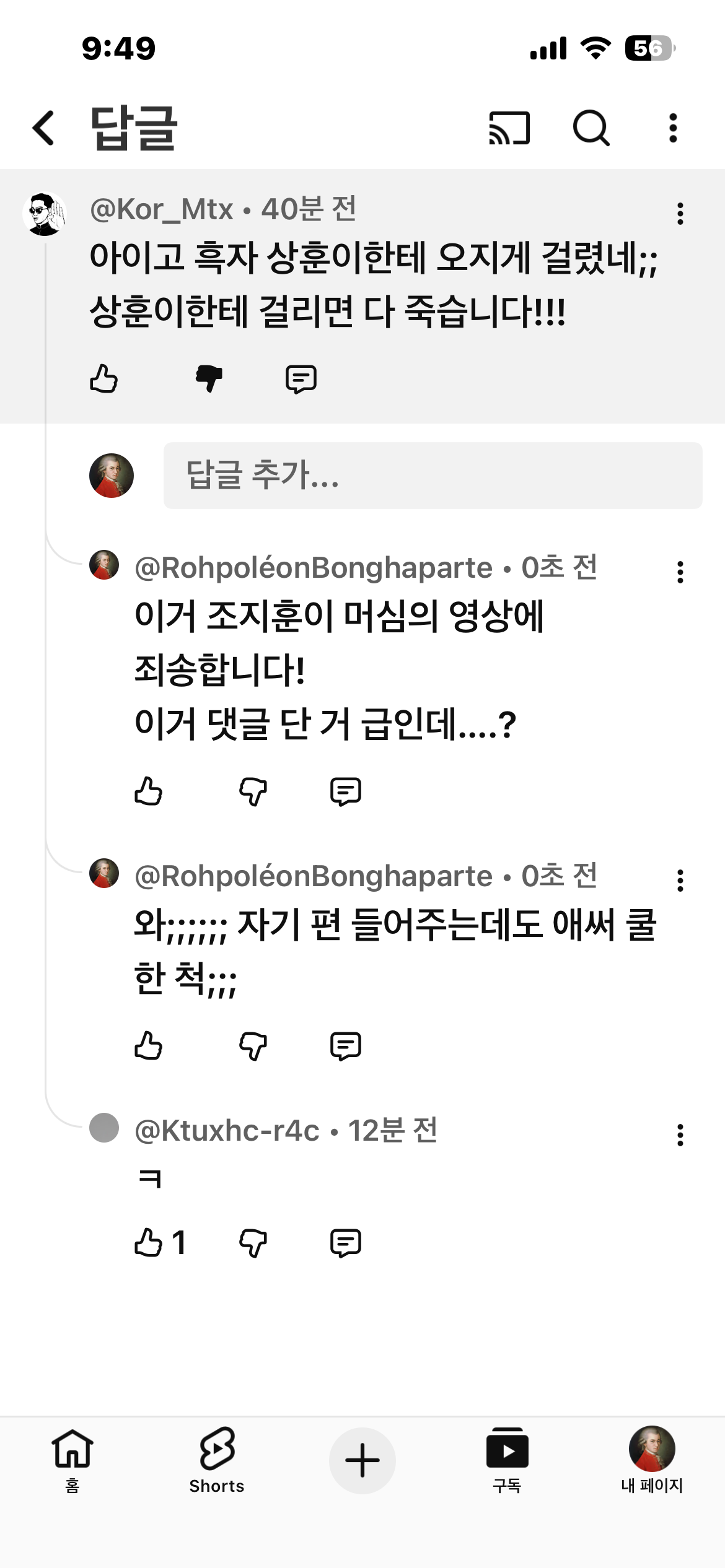
Task: Switch to the Shorts tab
Action: [217, 1460]
